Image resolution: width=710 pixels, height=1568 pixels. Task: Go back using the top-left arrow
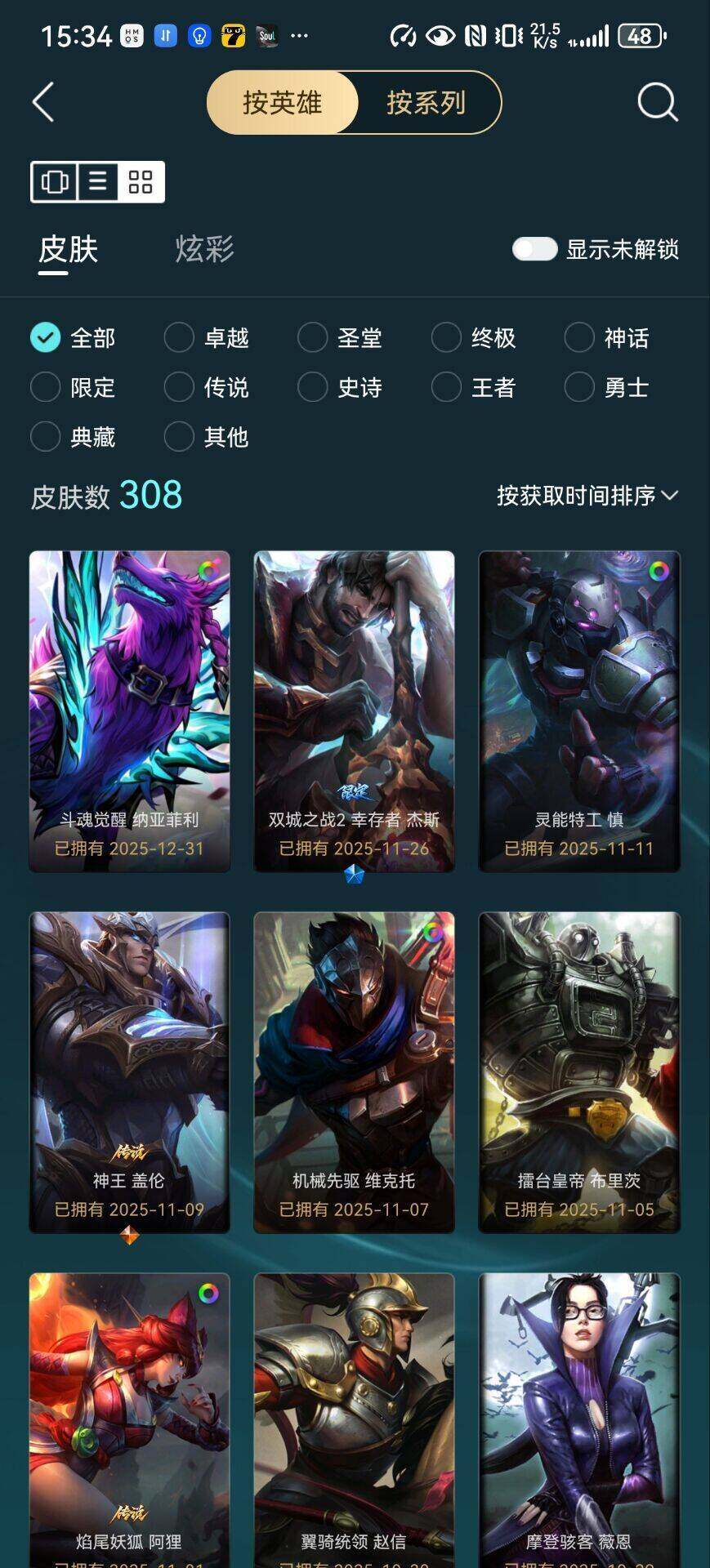click(x=43, y=103)
